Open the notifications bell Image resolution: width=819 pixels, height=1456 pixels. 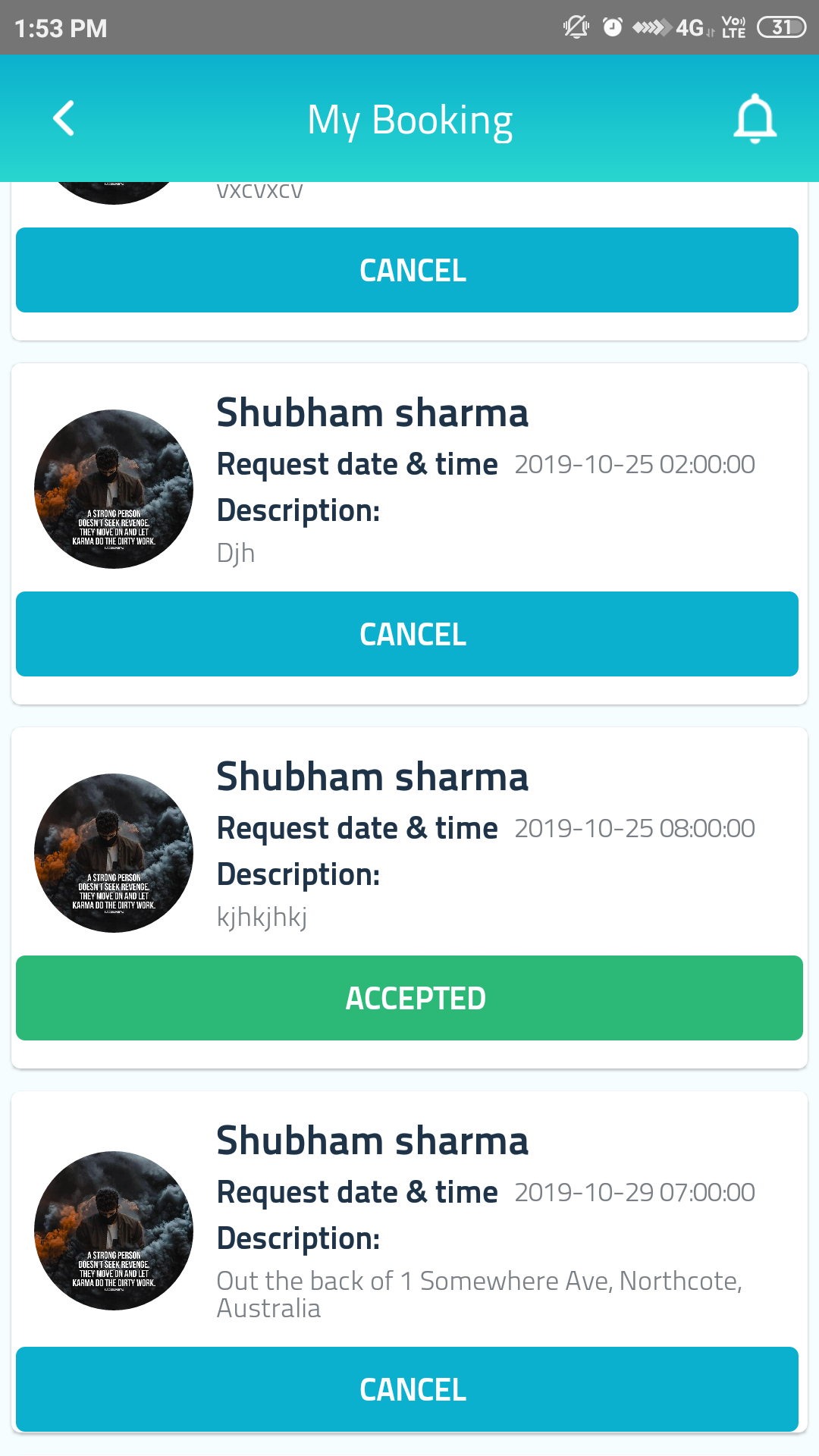pos(755,119)
